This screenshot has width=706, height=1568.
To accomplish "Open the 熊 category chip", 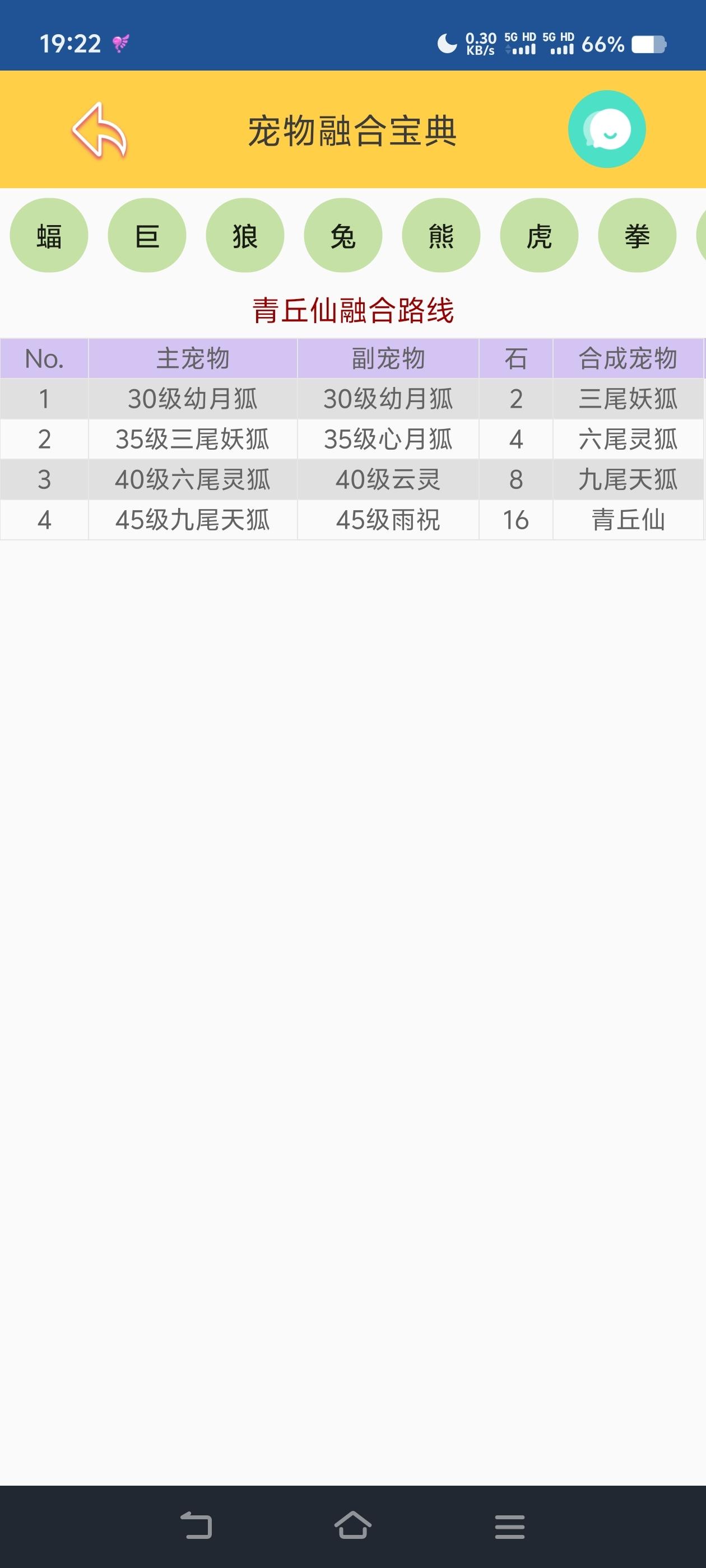I will click(441, 236).
